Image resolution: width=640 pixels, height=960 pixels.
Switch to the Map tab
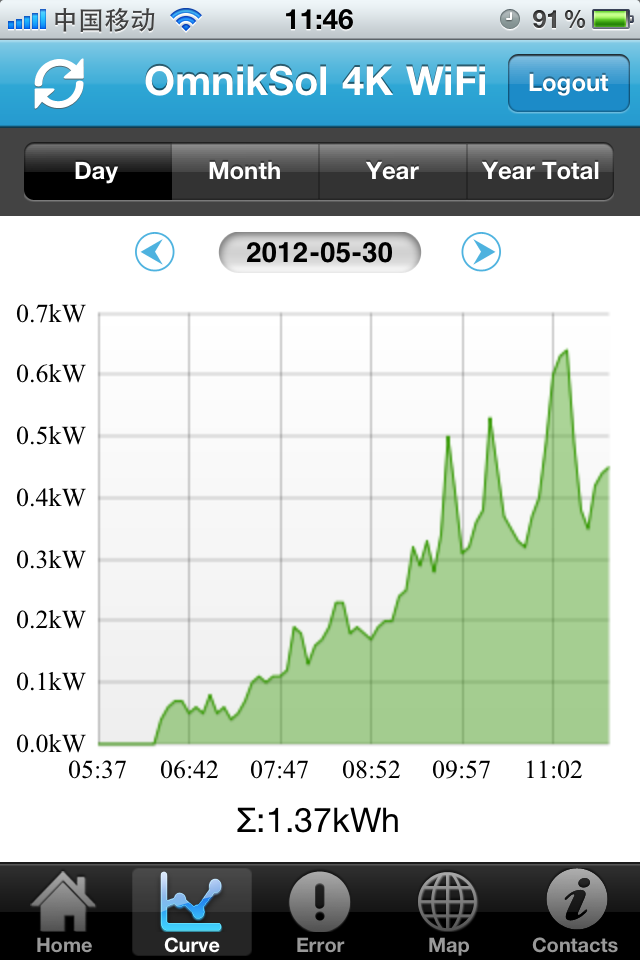[448, 912]
